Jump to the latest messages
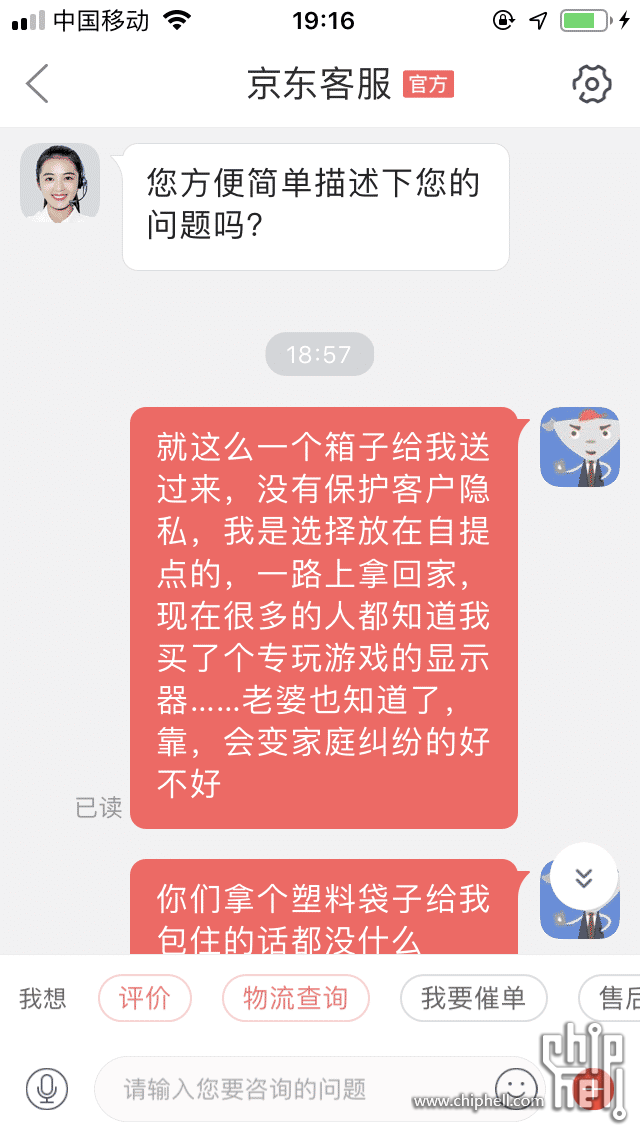The width and height of the screenshot is (640, 1136). pos(584,877)
